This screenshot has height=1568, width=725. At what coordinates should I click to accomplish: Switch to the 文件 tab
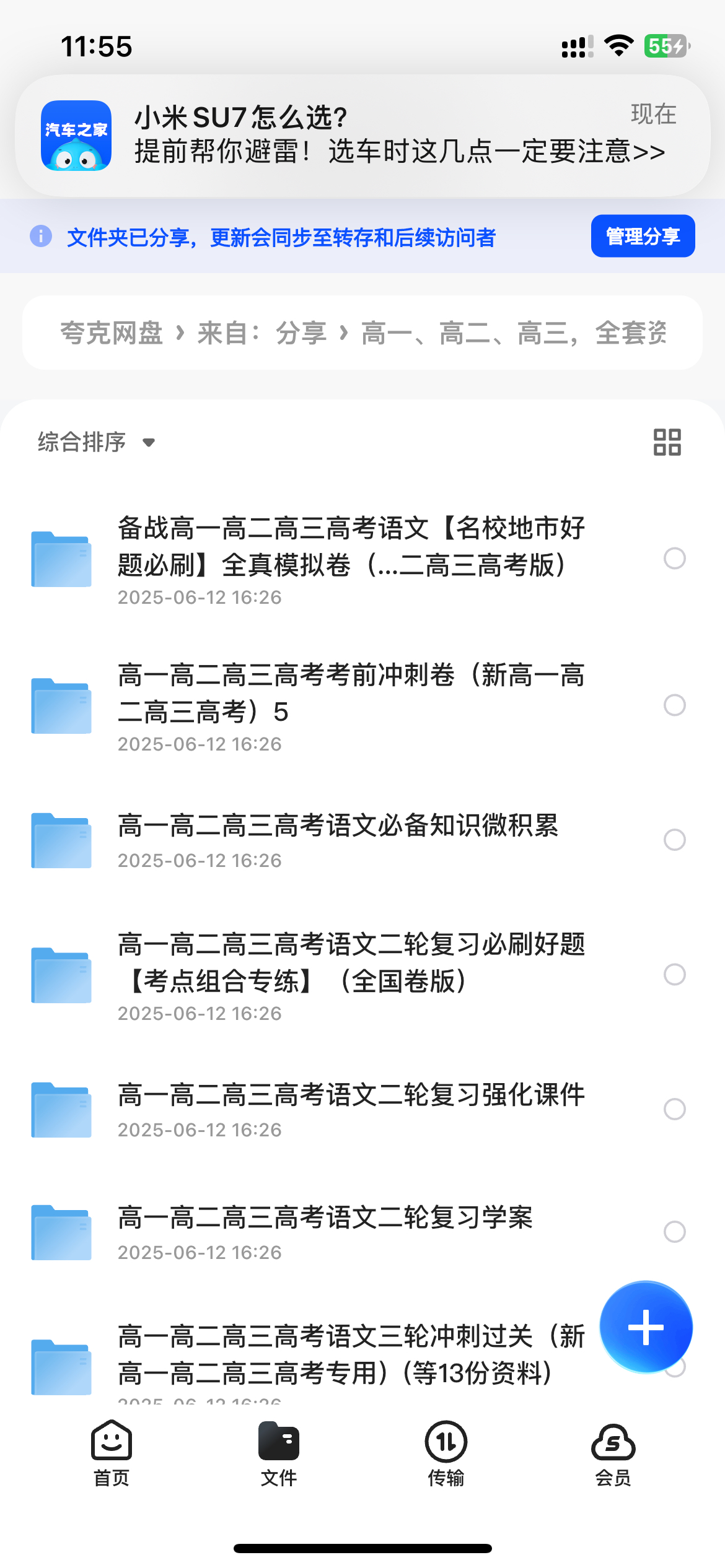coord(279,1453)
